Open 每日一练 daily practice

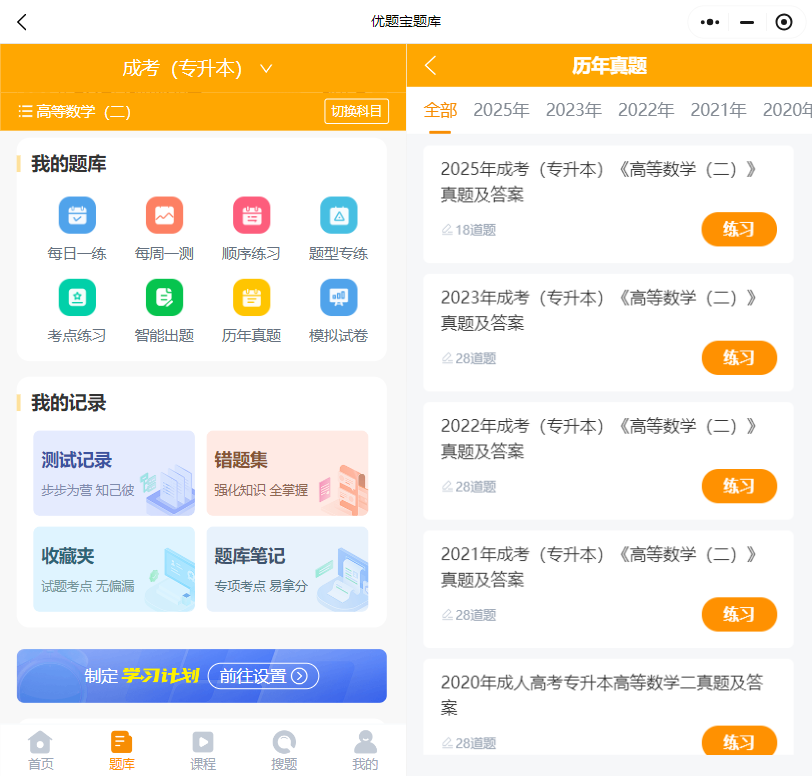click(77, 228)
